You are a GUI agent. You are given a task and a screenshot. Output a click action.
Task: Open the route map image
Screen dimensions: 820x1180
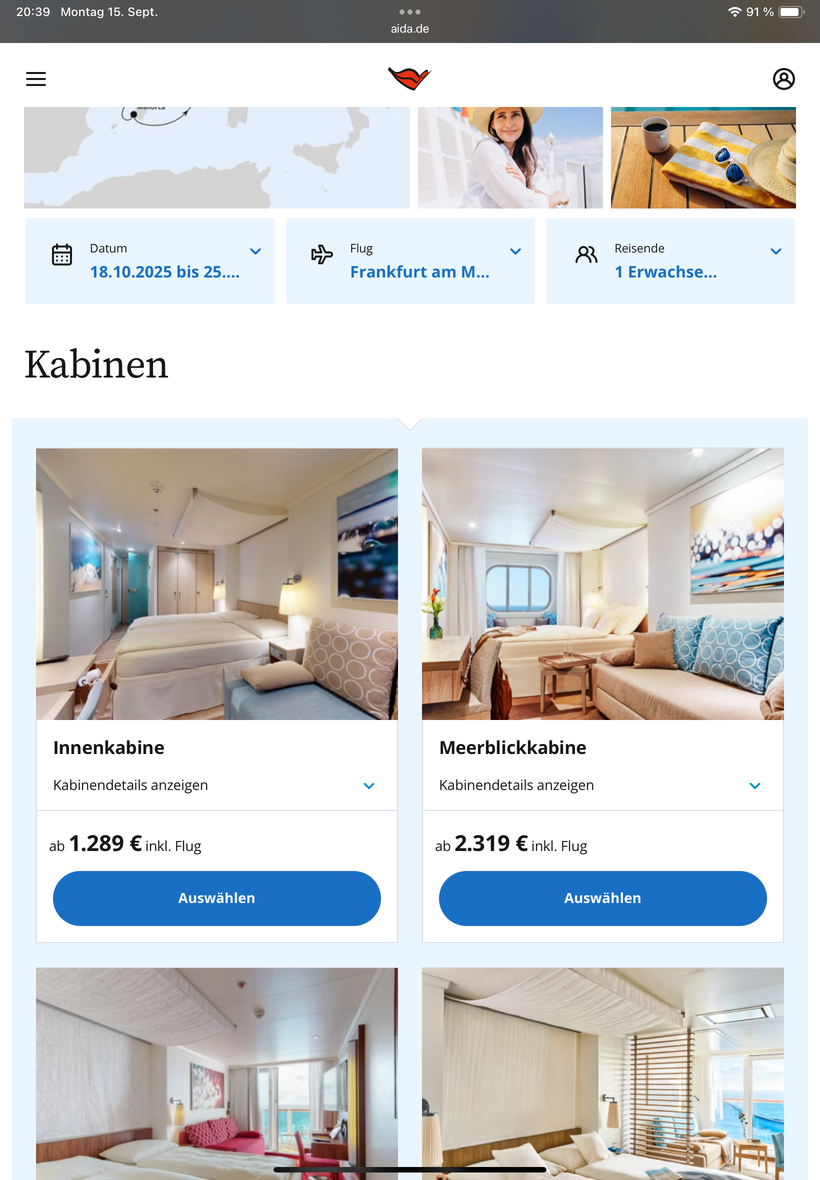(x=217, y=157)
